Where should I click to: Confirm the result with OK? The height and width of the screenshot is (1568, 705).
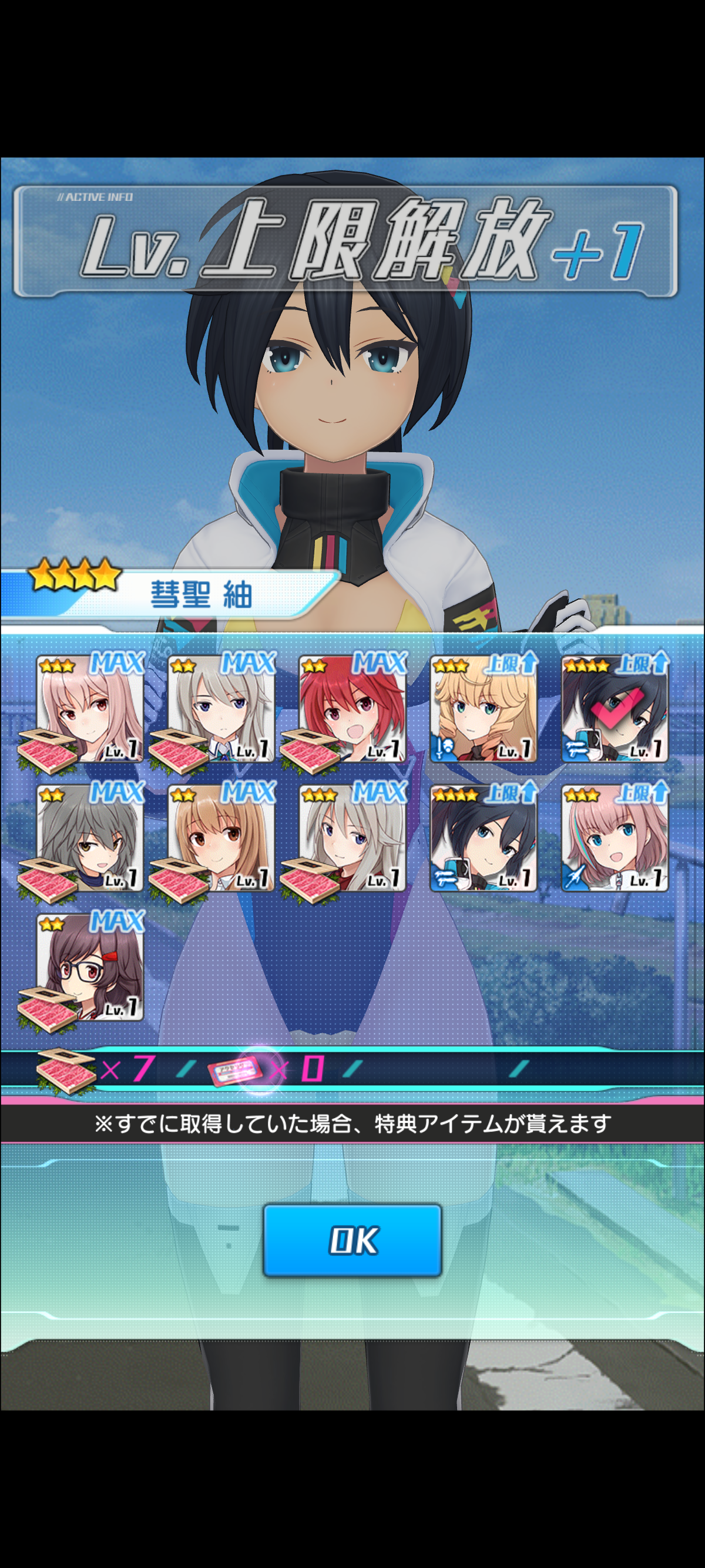[352, 1239]
